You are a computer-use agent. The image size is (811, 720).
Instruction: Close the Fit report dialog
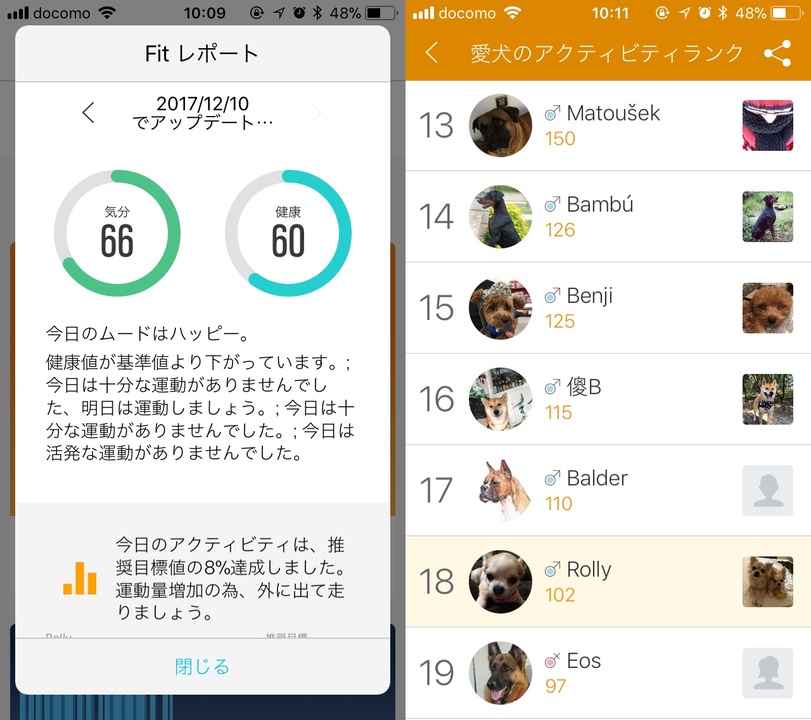pyautogui.click(x=202, y=666)
